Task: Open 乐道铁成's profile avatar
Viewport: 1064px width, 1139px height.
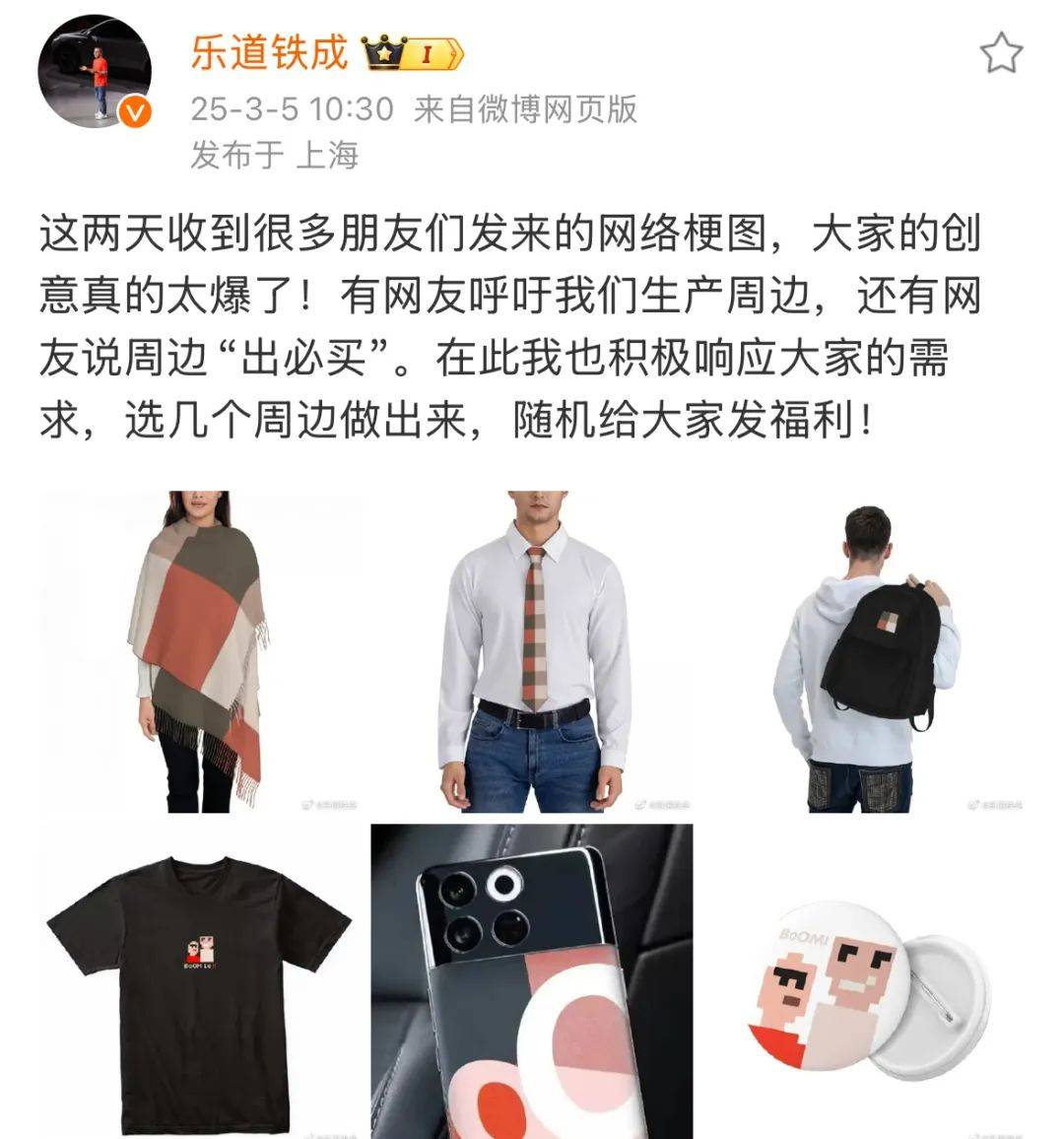Action: point(95,72)
